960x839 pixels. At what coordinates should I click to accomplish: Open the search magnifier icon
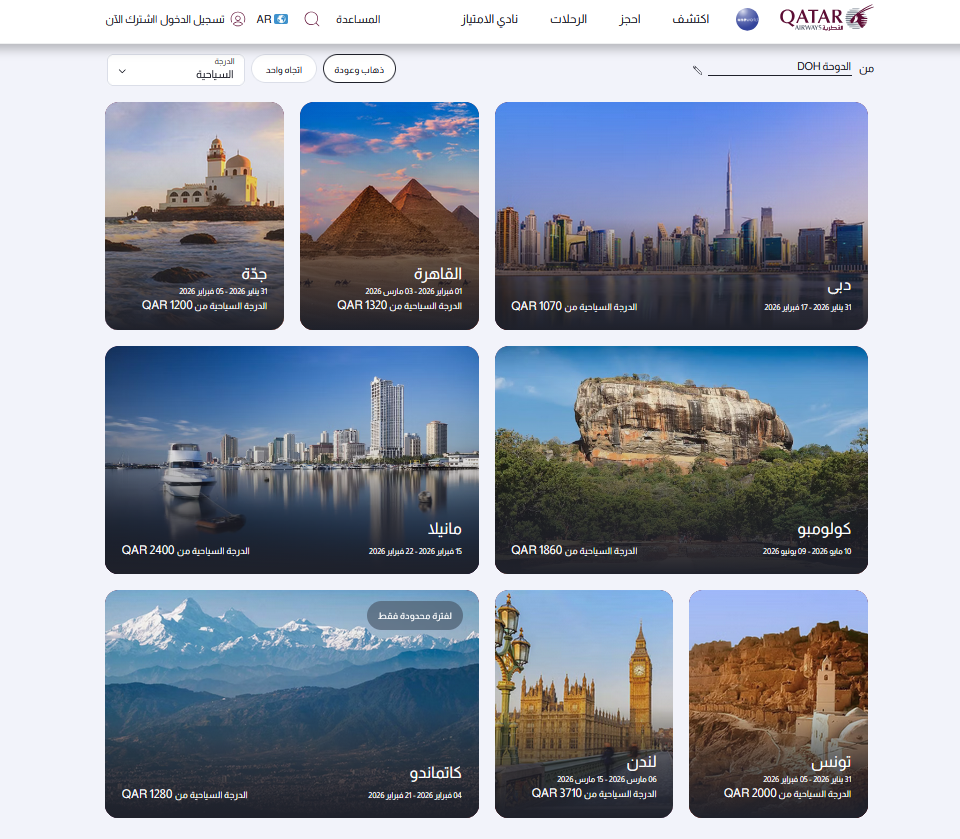pos(312,19)
